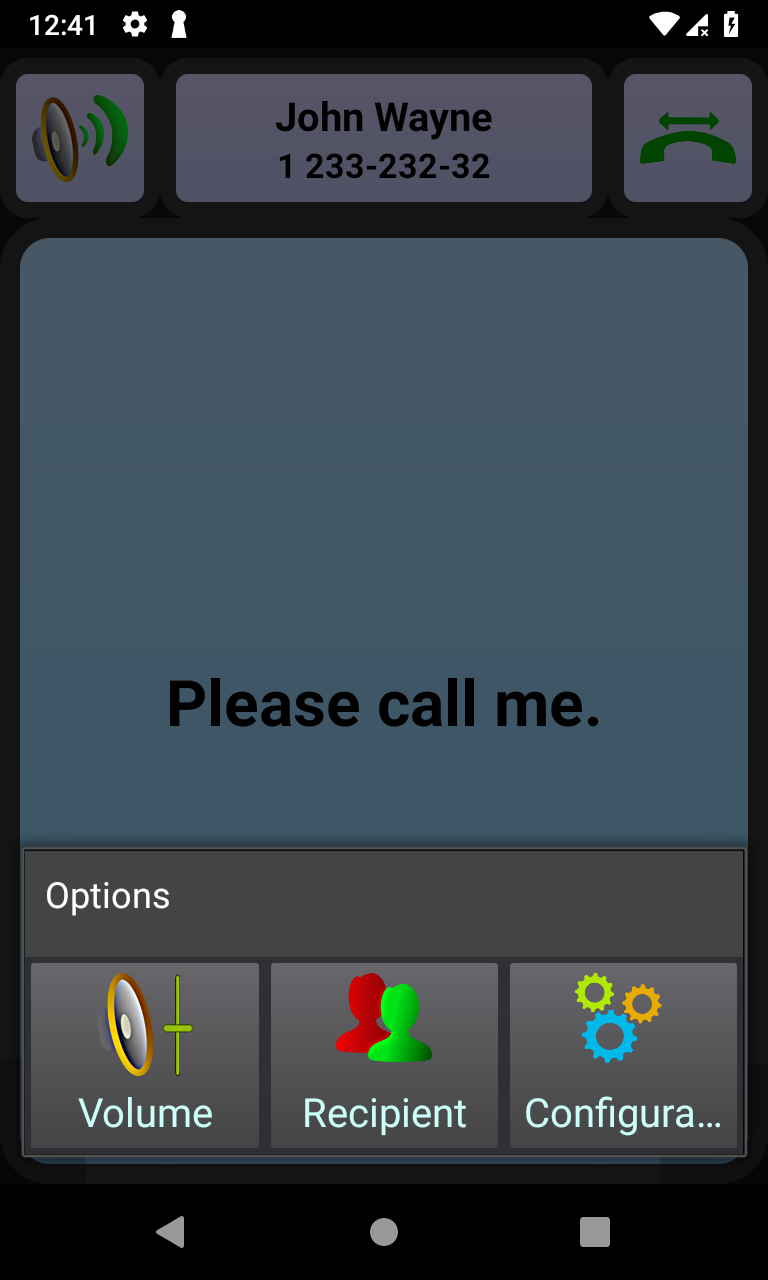The width and height of the screenshot is (768, 1280).
Task: Open the John Wayne contact button
Action: 384,138
